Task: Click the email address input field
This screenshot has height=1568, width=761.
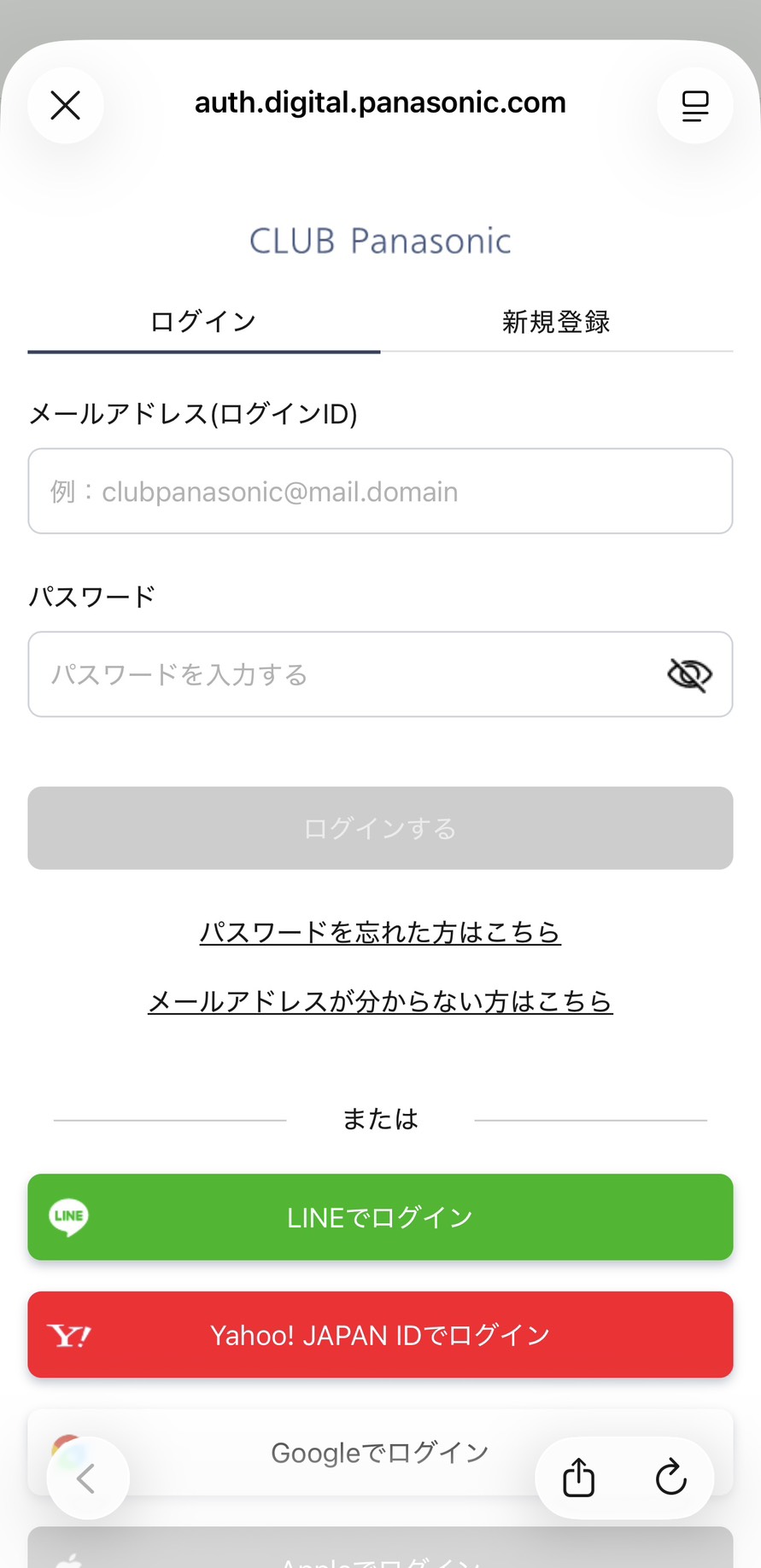Action: 380,492
